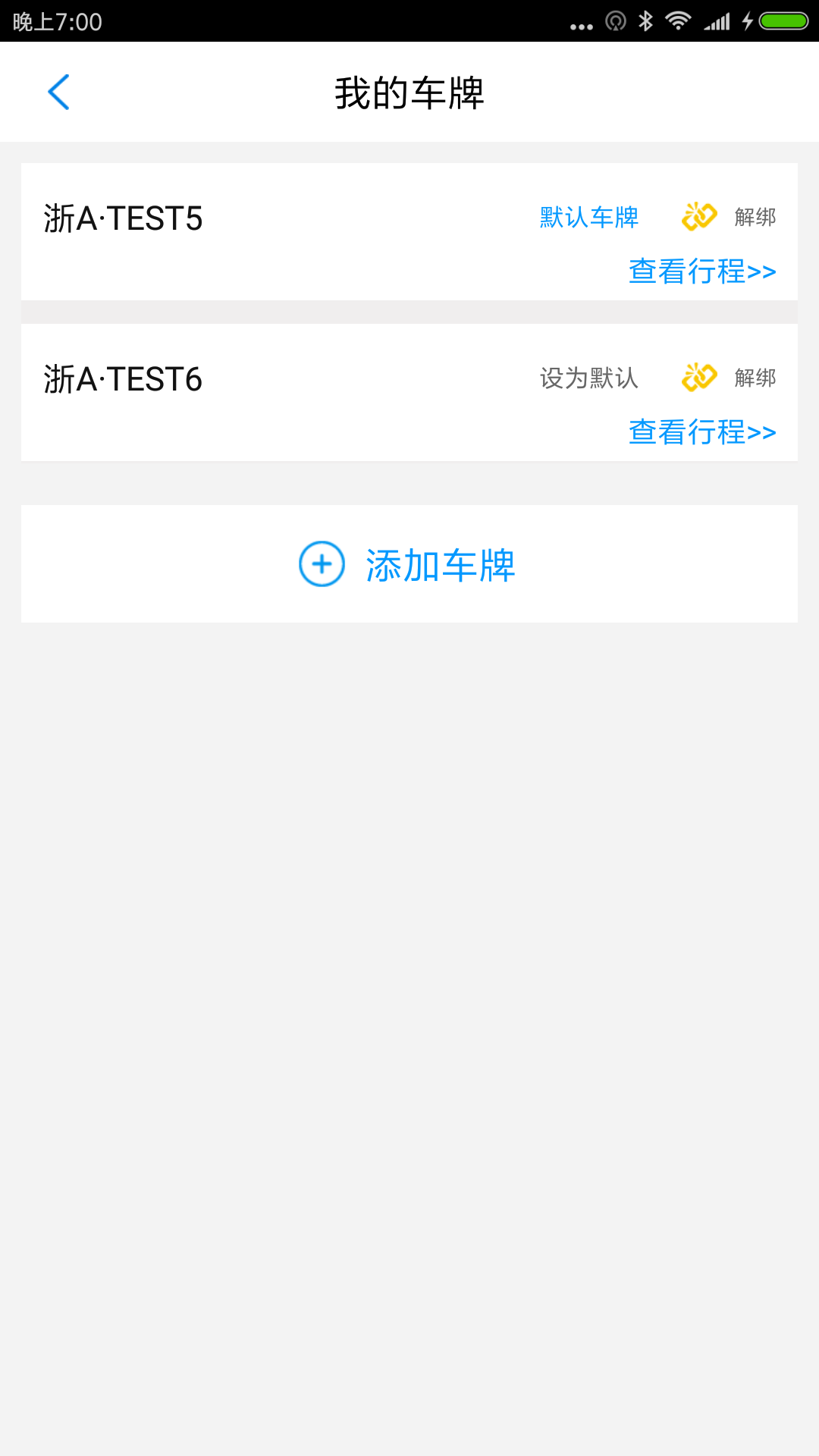Image resolution: width=819 pixels, height=1456 pixels.
Task: Open 查看行程 for plate 浙A·TEST6
Action: click(702, 432)
